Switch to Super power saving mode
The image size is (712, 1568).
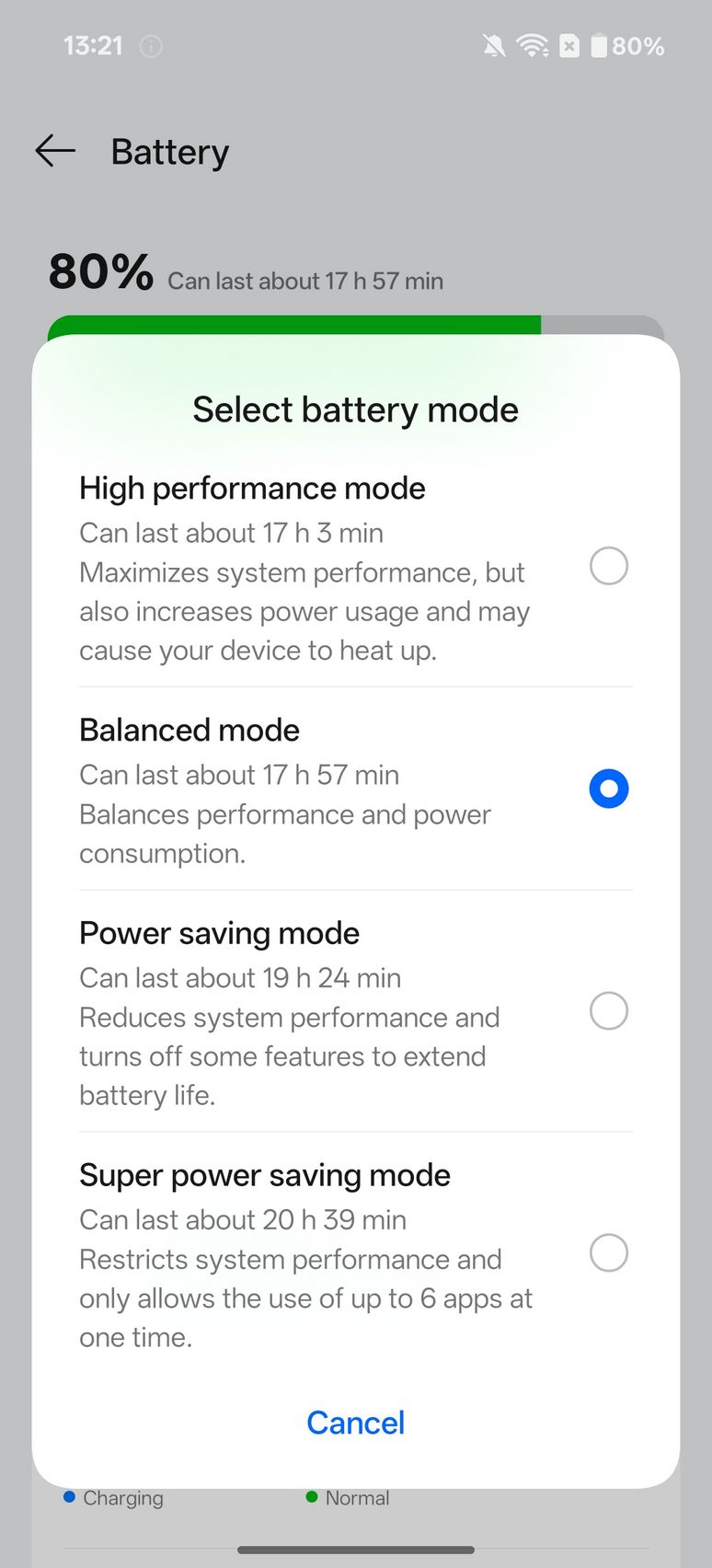[356, 1253]
